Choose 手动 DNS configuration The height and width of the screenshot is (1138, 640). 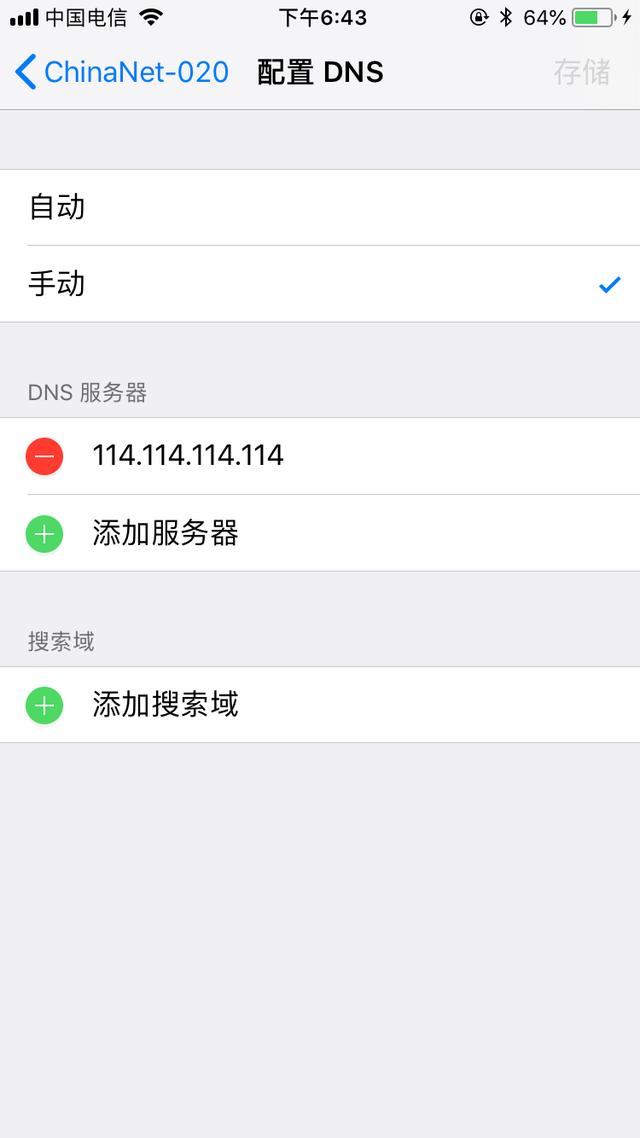320,284
